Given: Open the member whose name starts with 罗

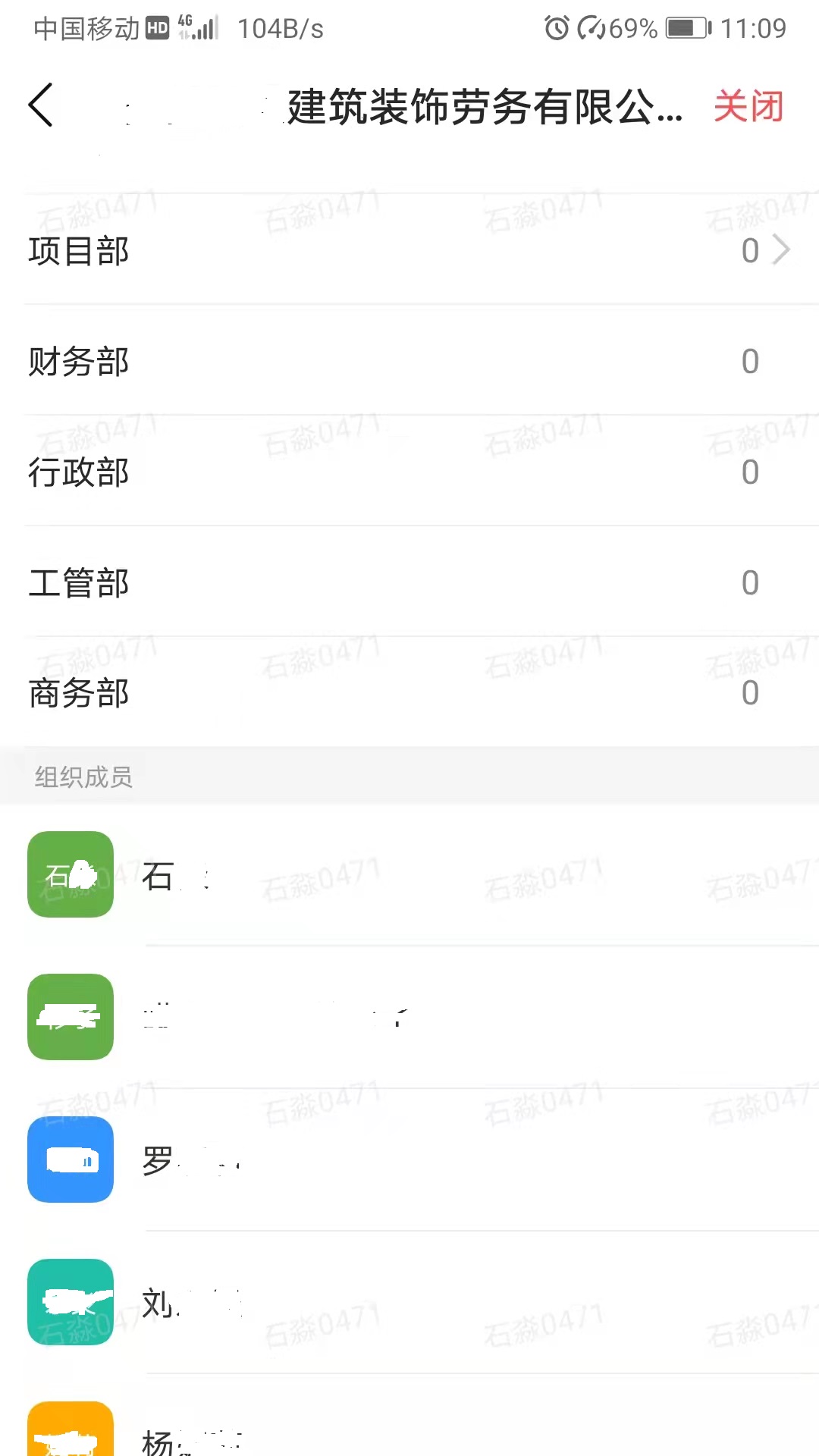Looking at the screenshot, I should click(x=409, y=1160).
